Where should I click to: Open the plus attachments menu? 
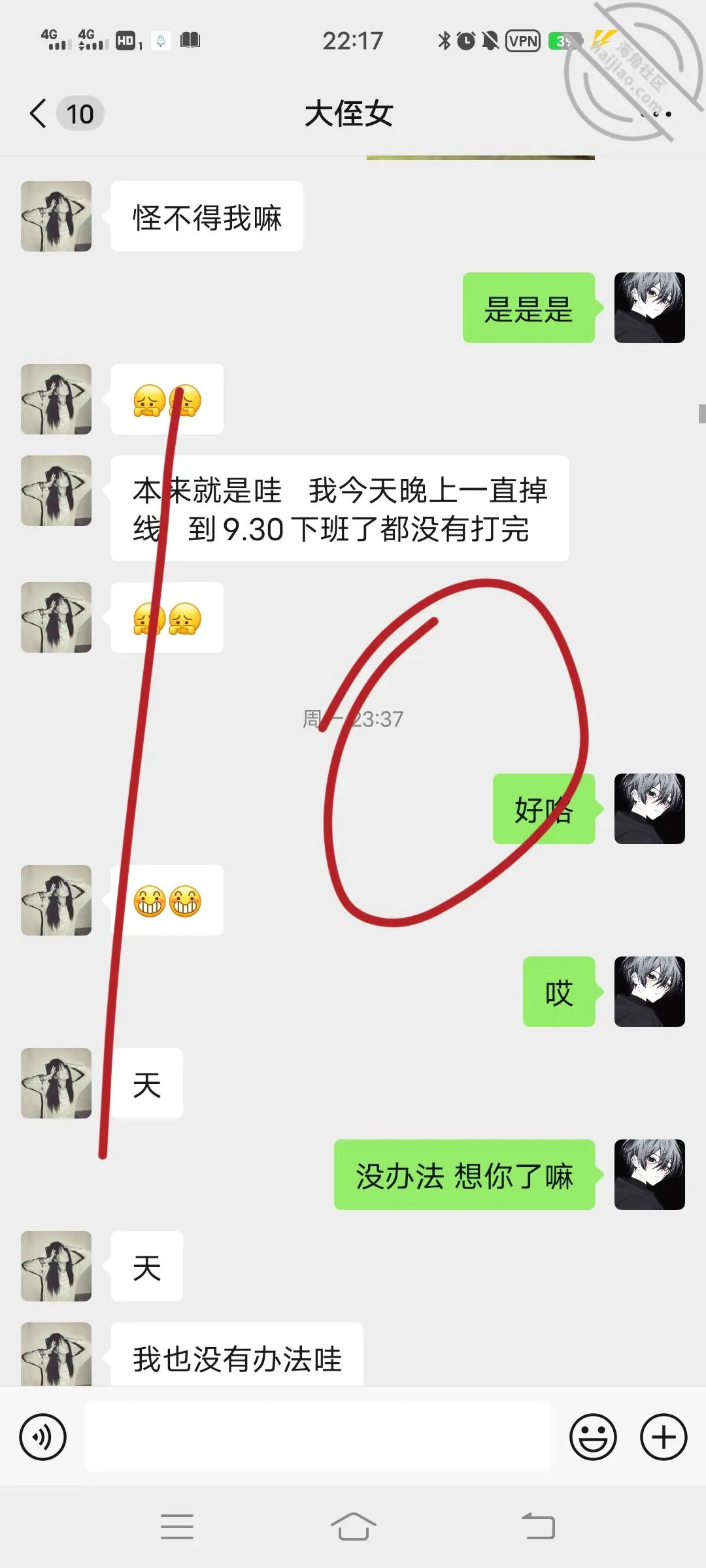tap(664, 1437)
